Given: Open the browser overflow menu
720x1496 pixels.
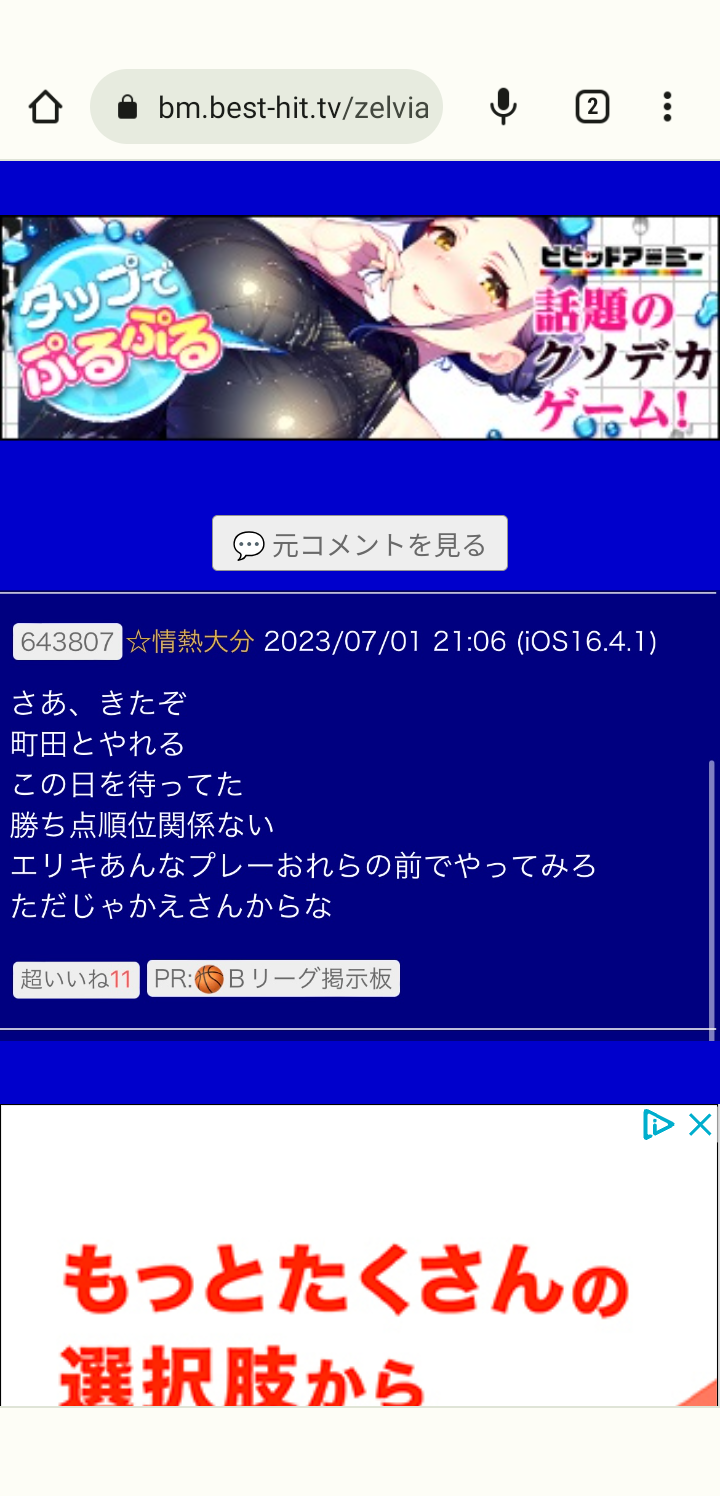Looking at the screenshot, I should [667, 107].
